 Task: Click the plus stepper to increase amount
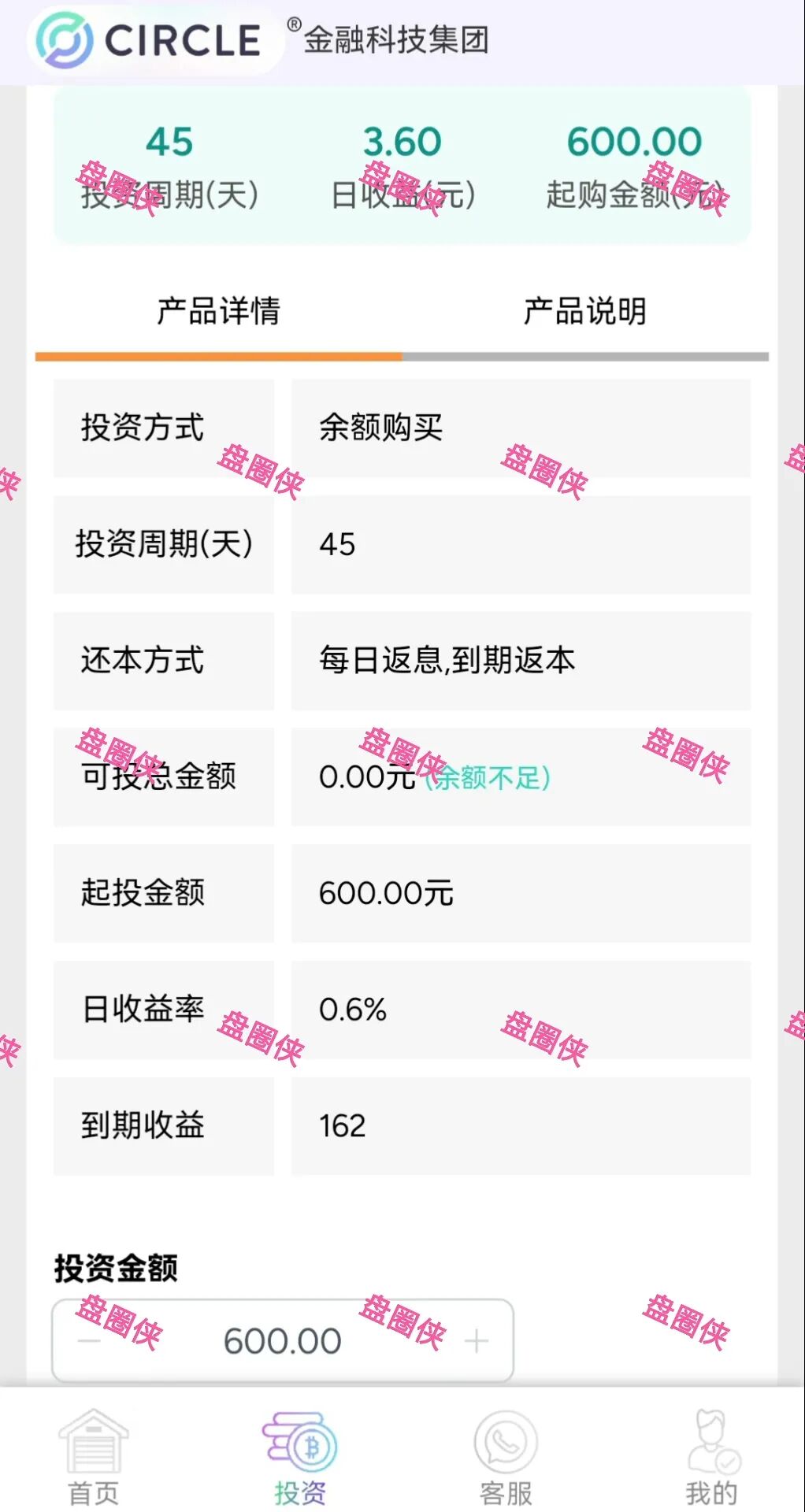[x=476, y=1339]
